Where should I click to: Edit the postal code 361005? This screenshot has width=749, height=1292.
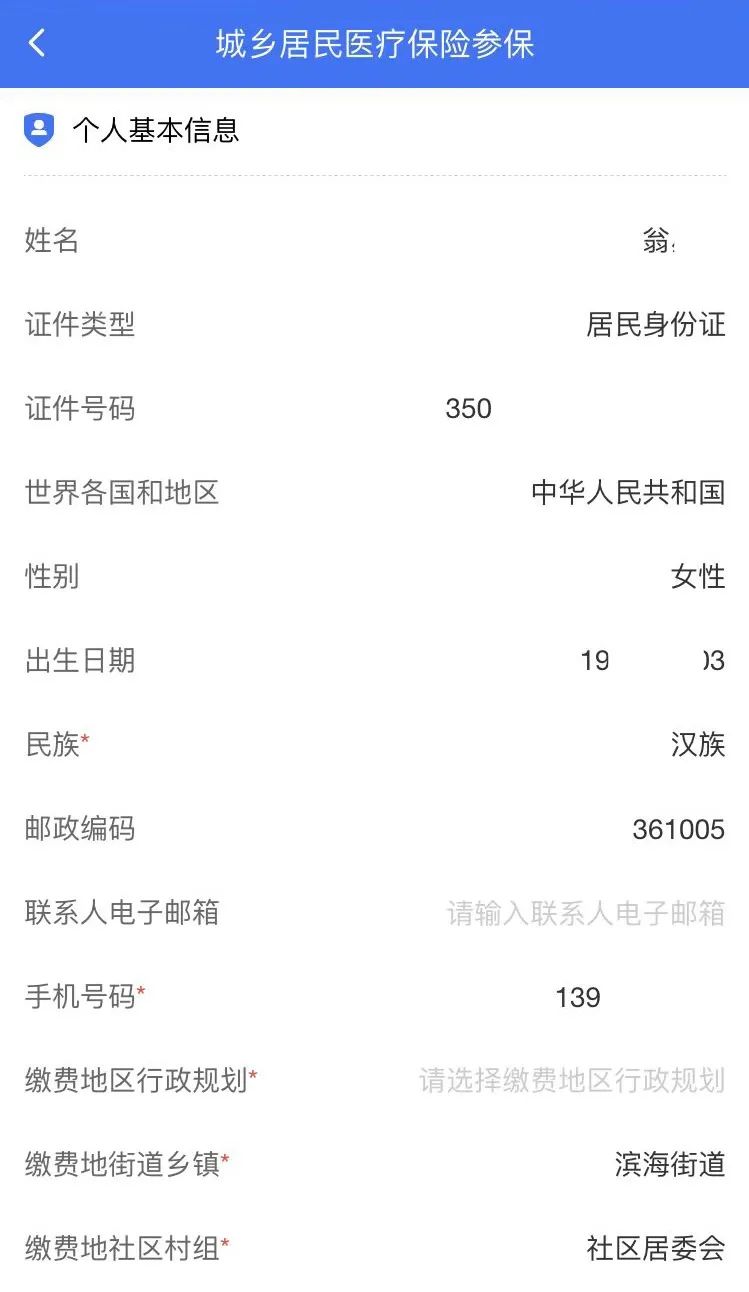point(678,829)
